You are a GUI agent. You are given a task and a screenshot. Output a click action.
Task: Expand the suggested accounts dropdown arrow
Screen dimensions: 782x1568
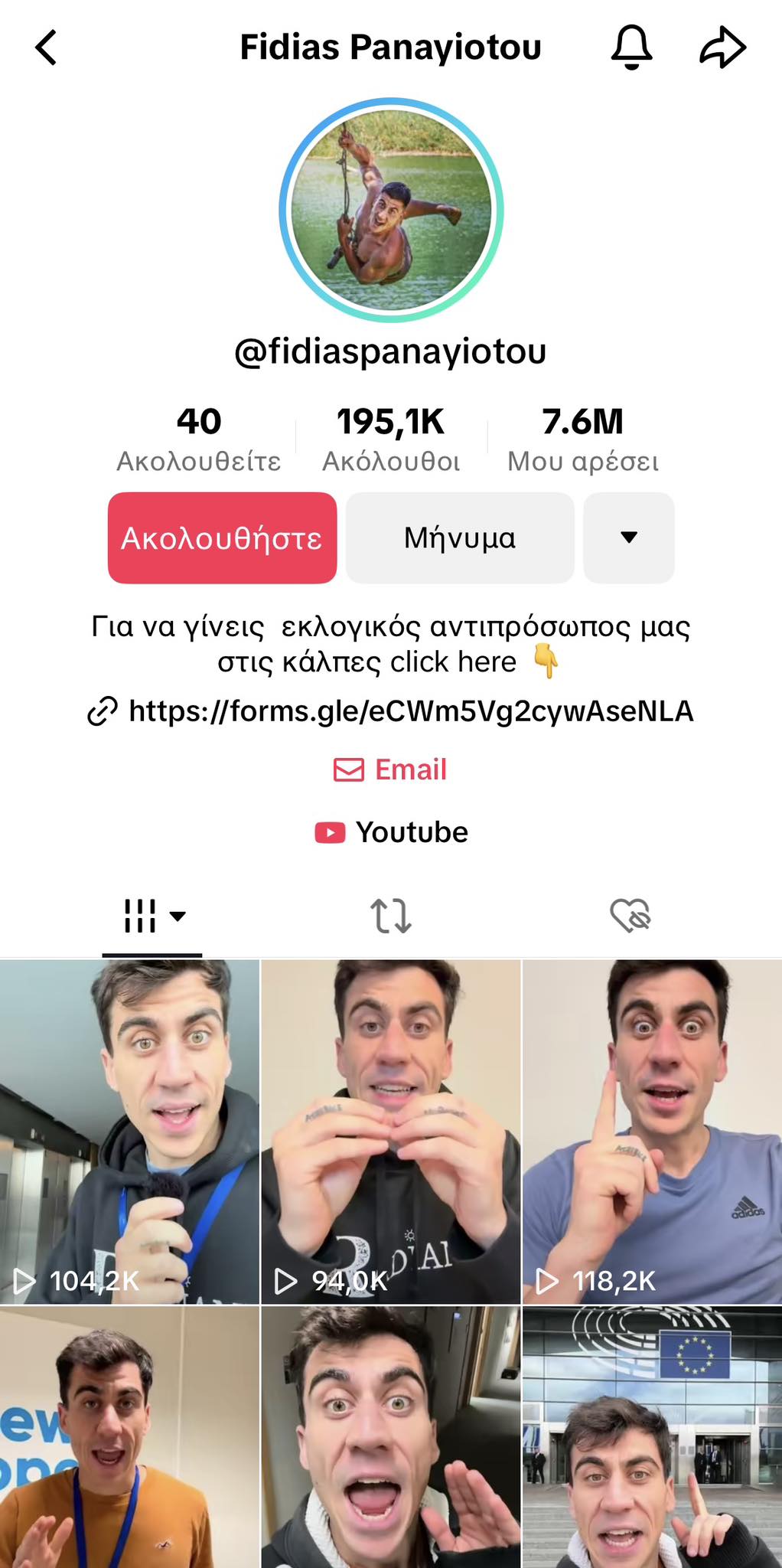[x=628, y=538]
